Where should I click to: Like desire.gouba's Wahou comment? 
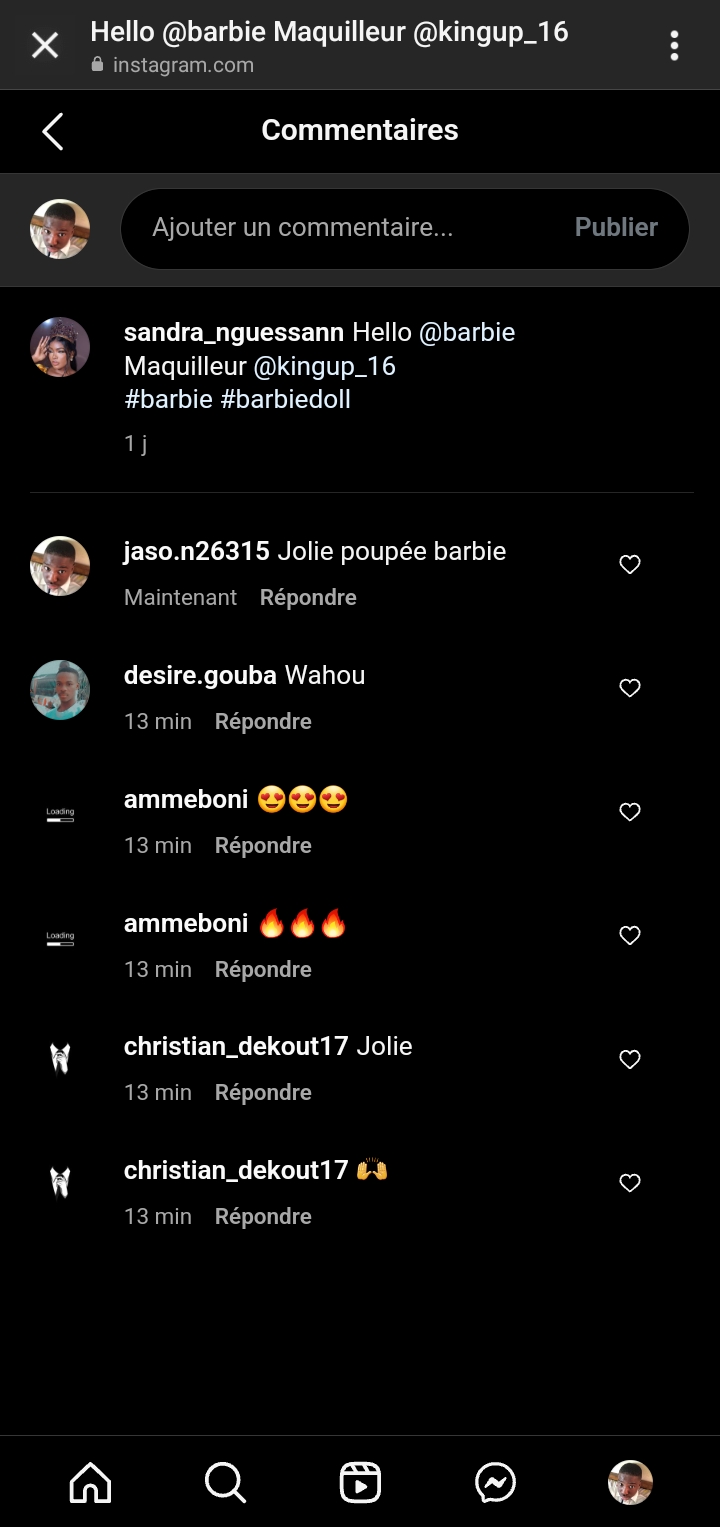[x=630, y=688]
